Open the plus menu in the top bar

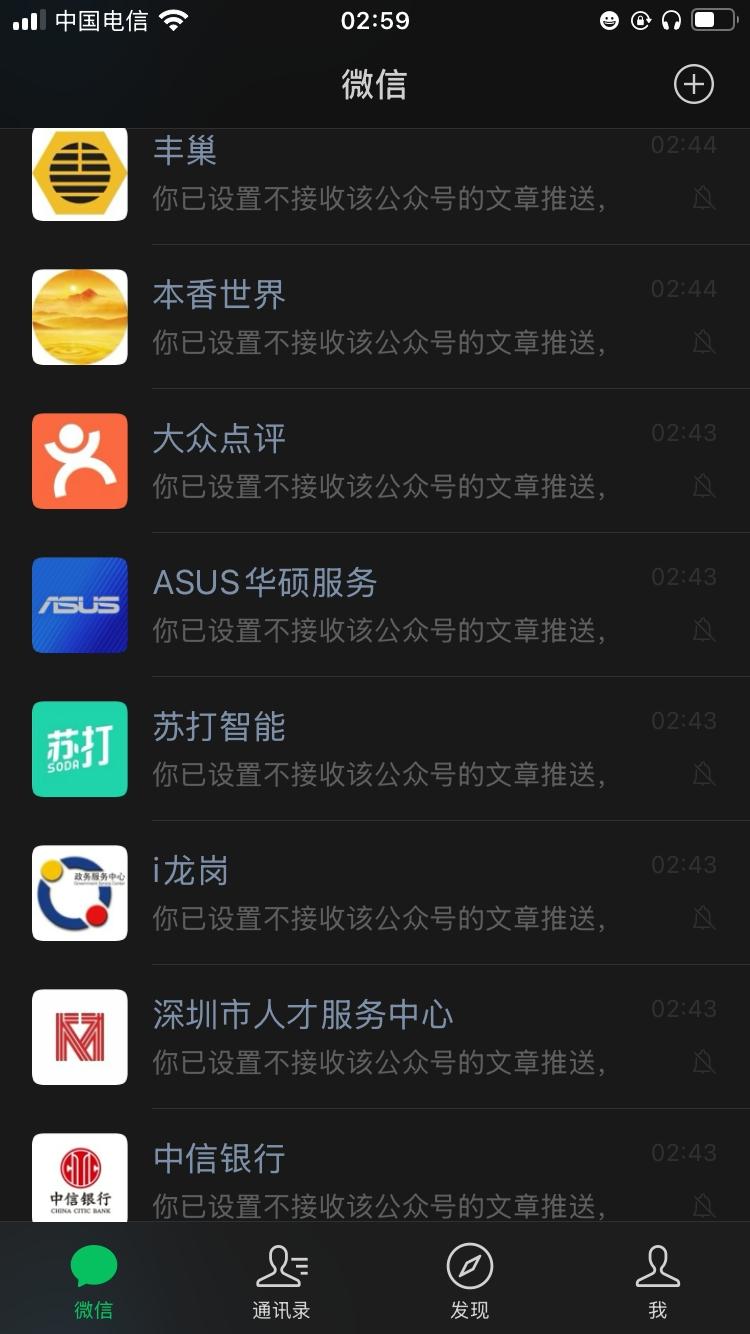tap(693, 84)
